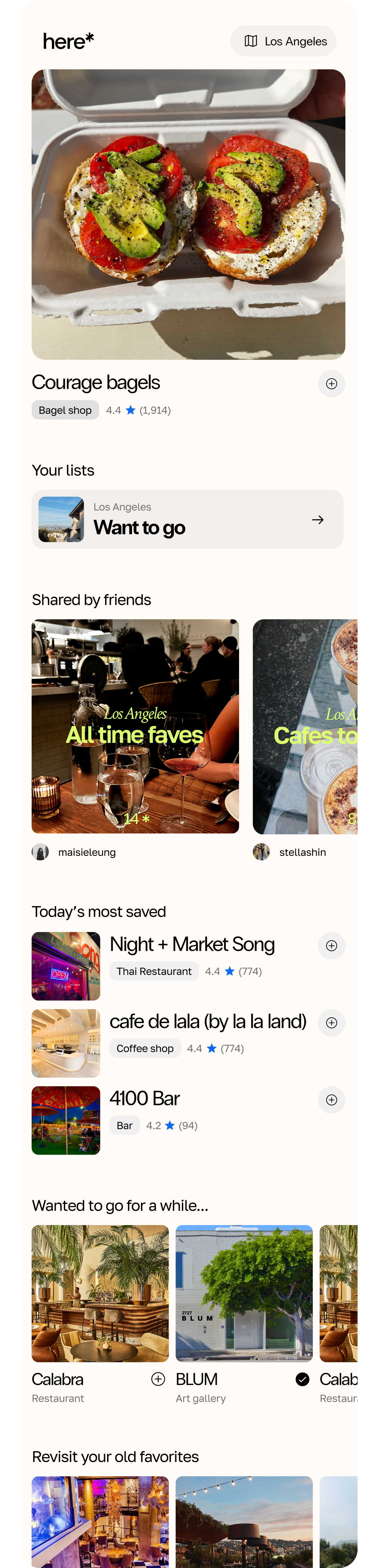The image size is (379, 1568).
Task: Open the Courage bagels photo card
Action: click(188, 214)
